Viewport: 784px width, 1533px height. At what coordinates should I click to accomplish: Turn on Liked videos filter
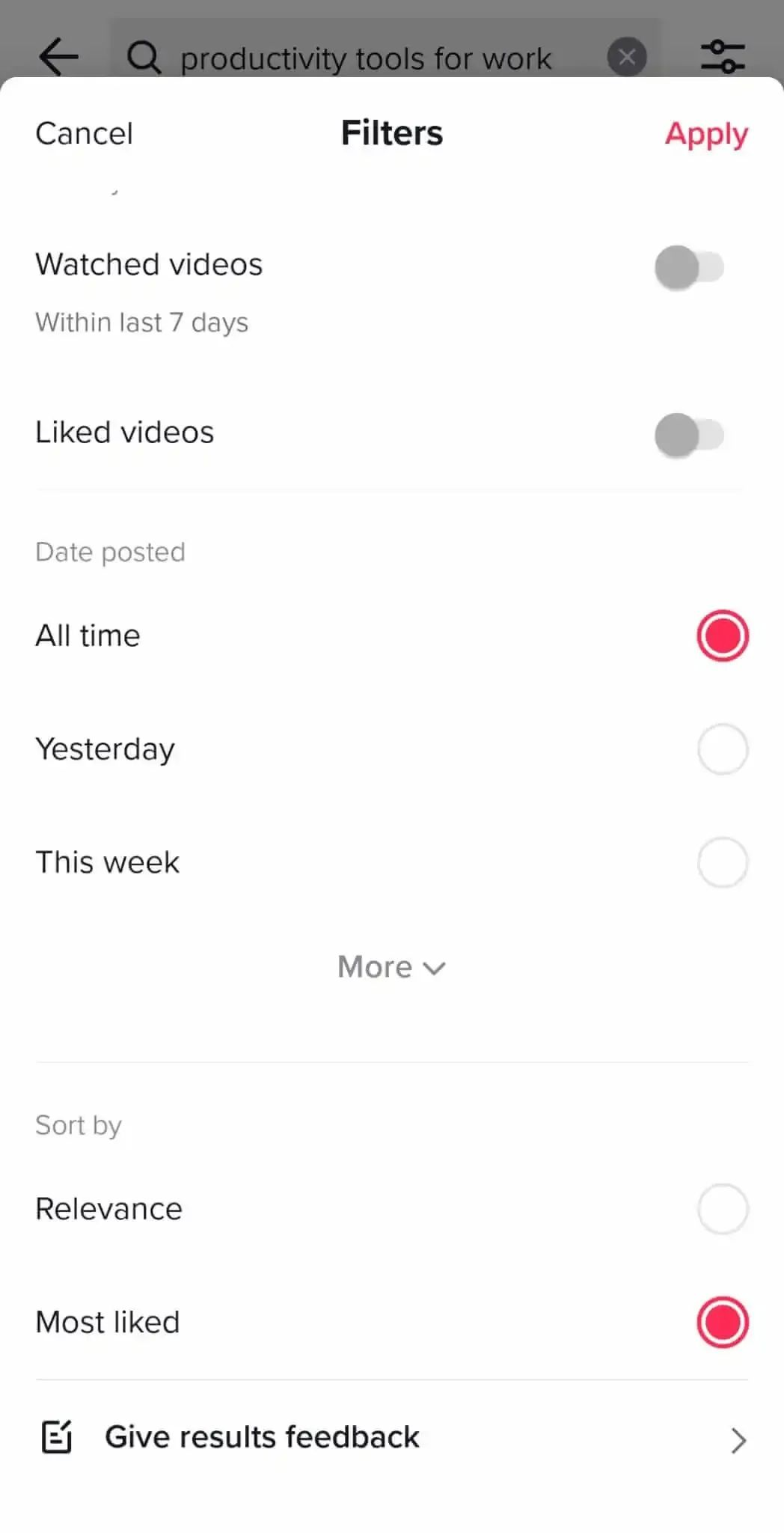pos(689,435)
